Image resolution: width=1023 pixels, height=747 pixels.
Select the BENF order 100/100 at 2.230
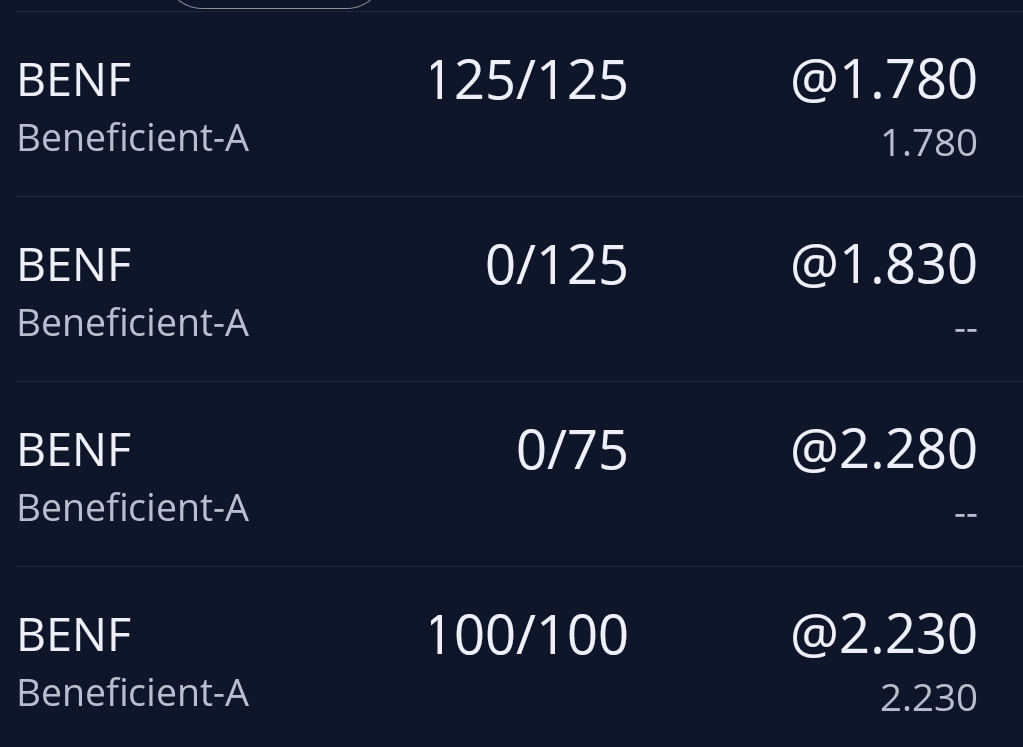510,660
